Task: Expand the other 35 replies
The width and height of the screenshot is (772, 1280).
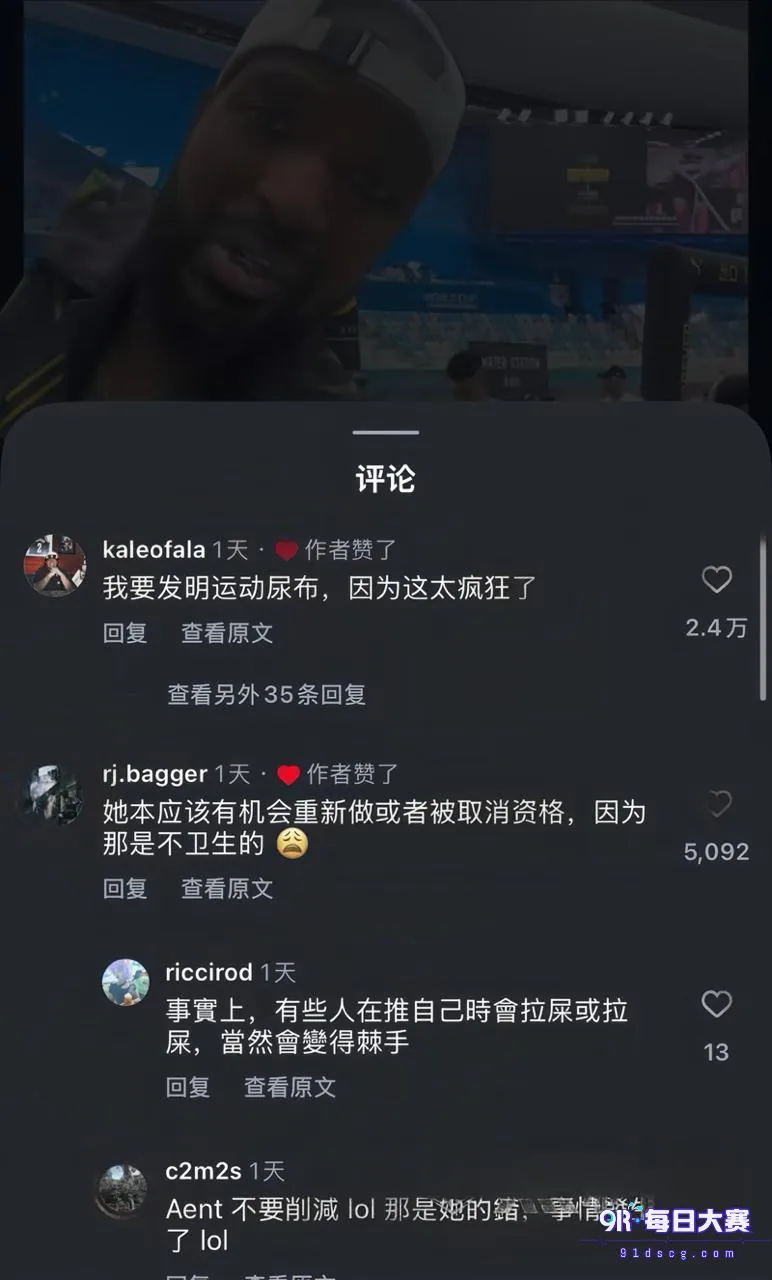Action: [267, 694]
